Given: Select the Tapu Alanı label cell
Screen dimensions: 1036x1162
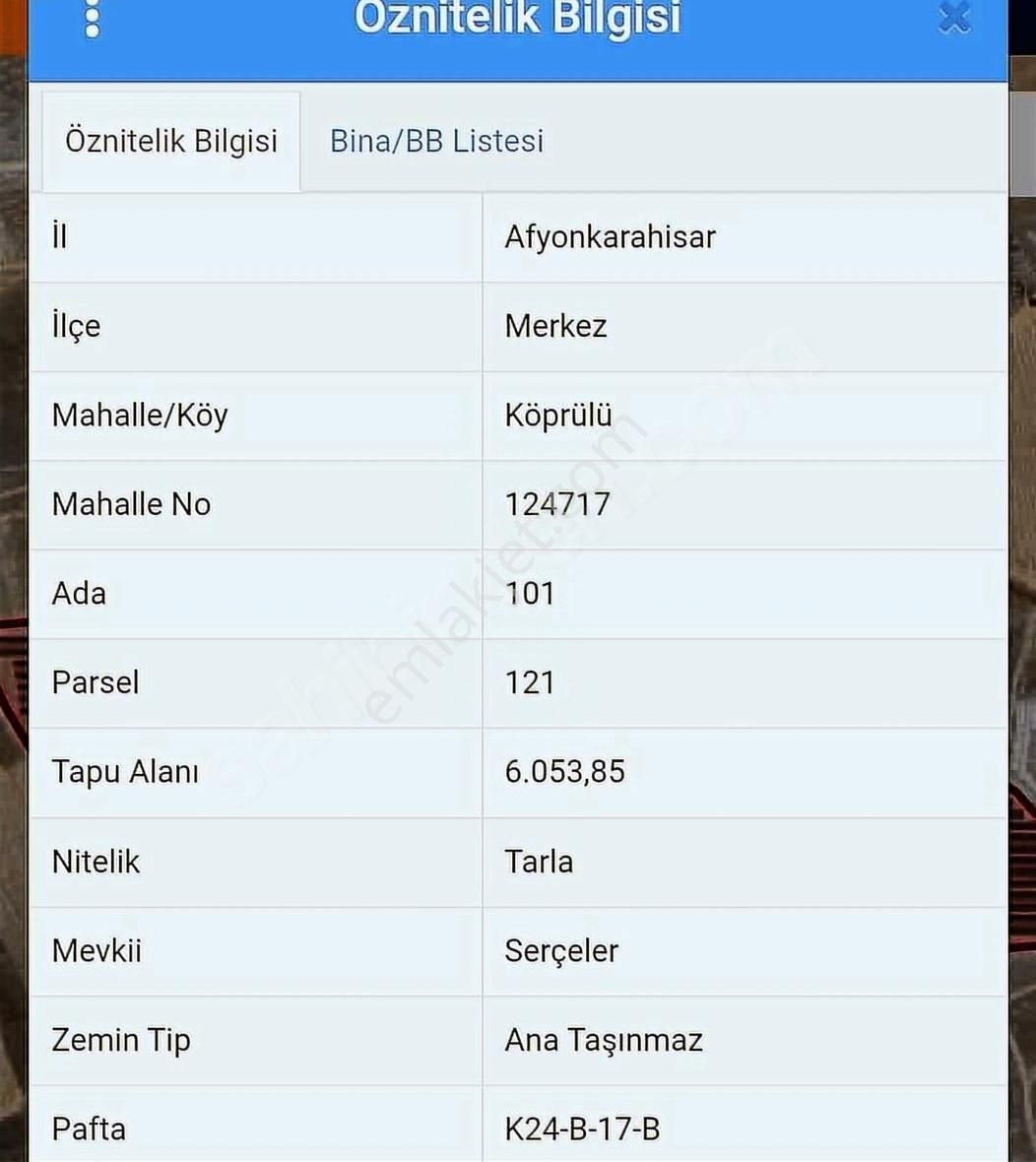Looking at the screenshot, I should point(124,772).
